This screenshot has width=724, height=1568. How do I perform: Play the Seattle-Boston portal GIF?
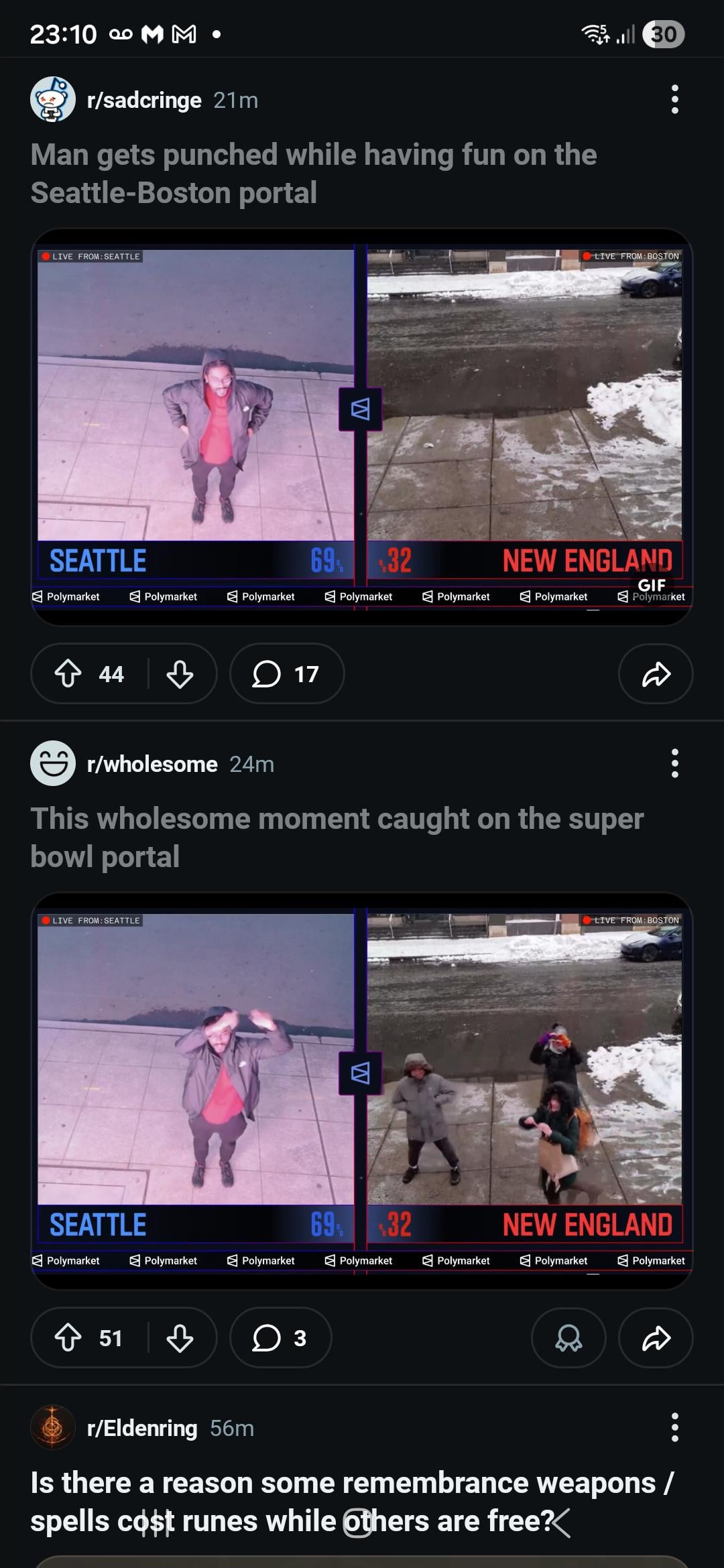[x=362, y=426]
